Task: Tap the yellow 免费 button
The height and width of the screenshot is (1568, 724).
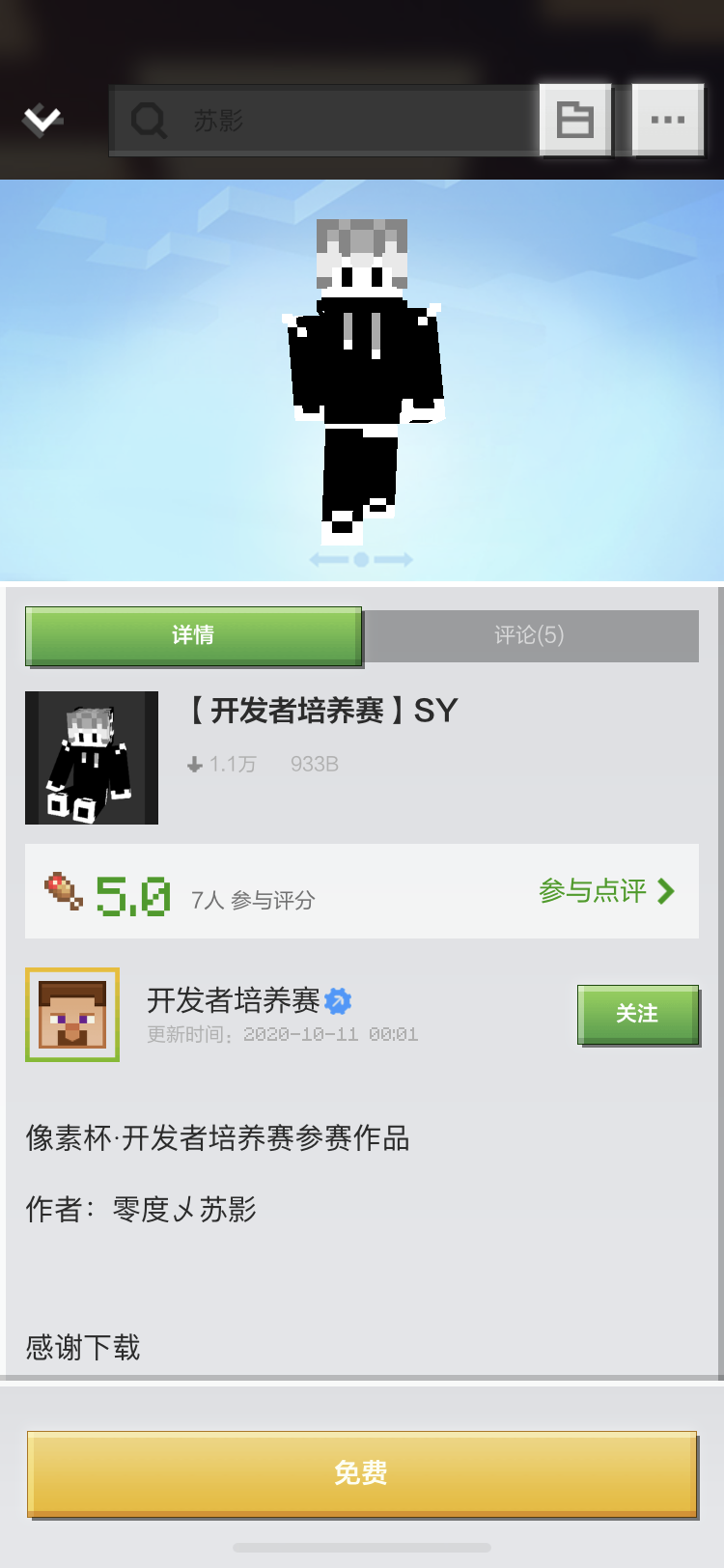Action: point(362,1473)
